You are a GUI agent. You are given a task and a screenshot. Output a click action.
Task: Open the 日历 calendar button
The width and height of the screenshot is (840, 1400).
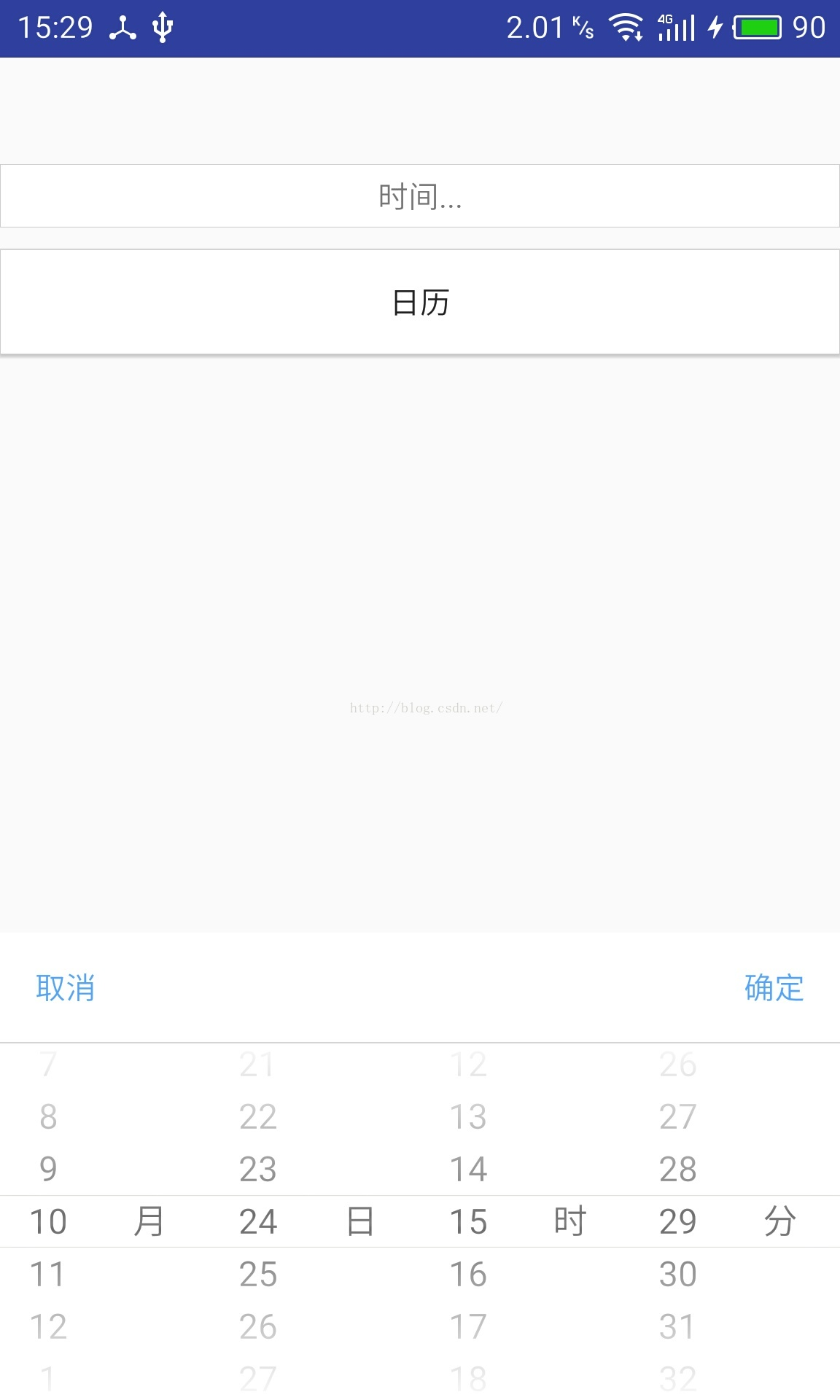click(420, 302)
